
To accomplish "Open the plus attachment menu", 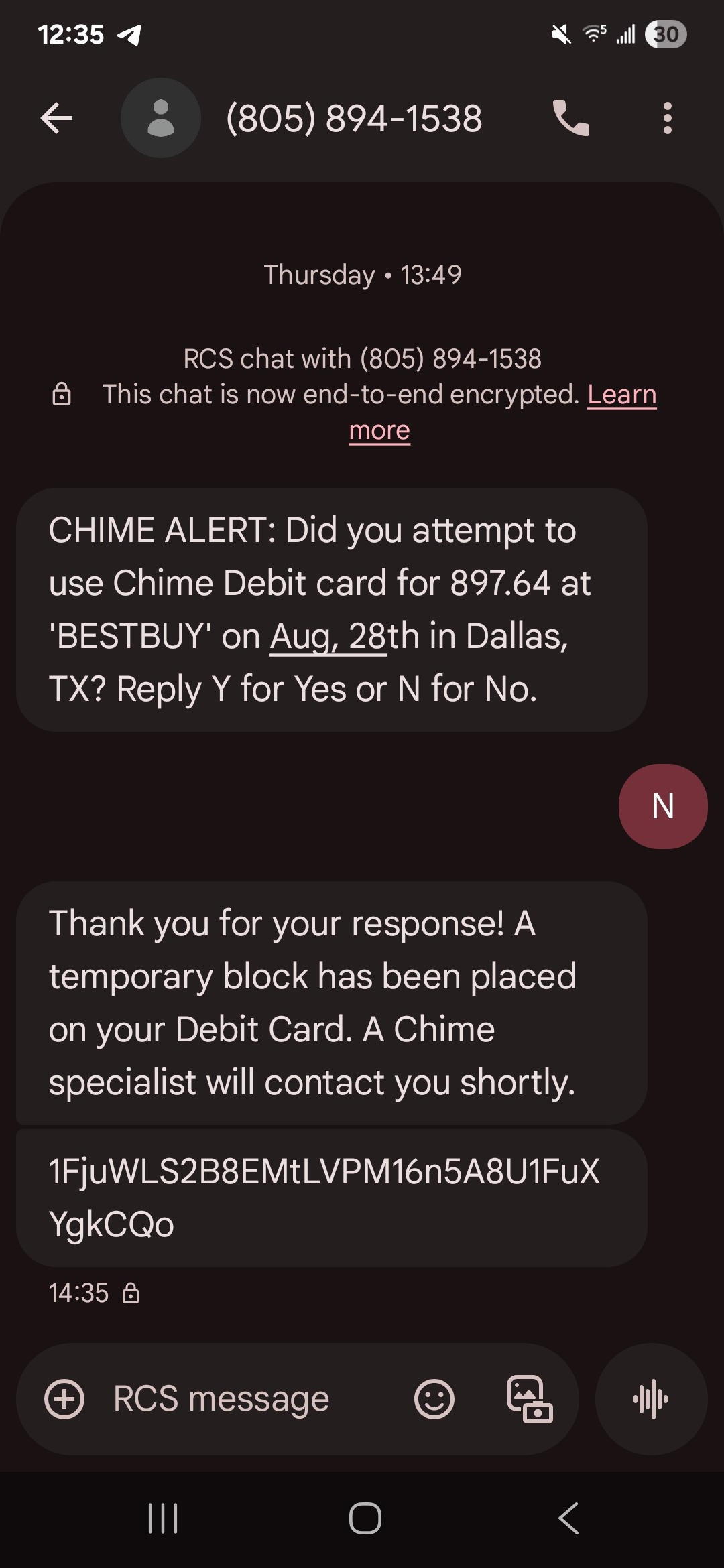I will [64, 1399].
